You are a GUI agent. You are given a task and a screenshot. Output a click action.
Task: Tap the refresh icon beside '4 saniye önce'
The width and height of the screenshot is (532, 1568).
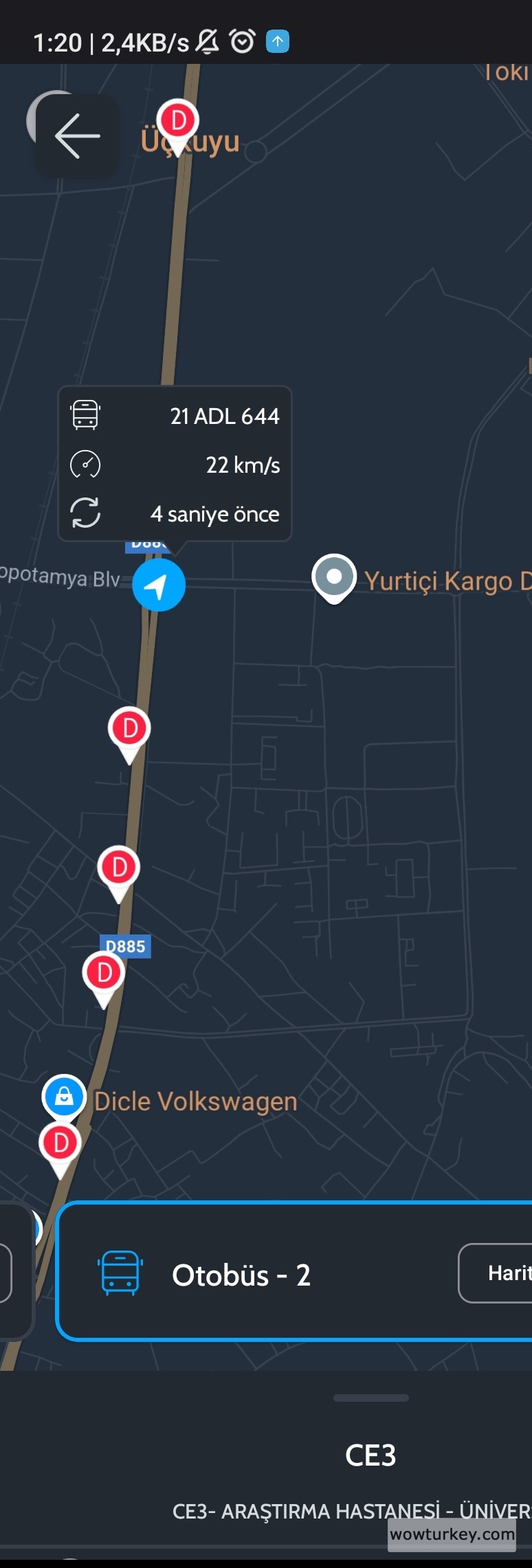[85, 513]
